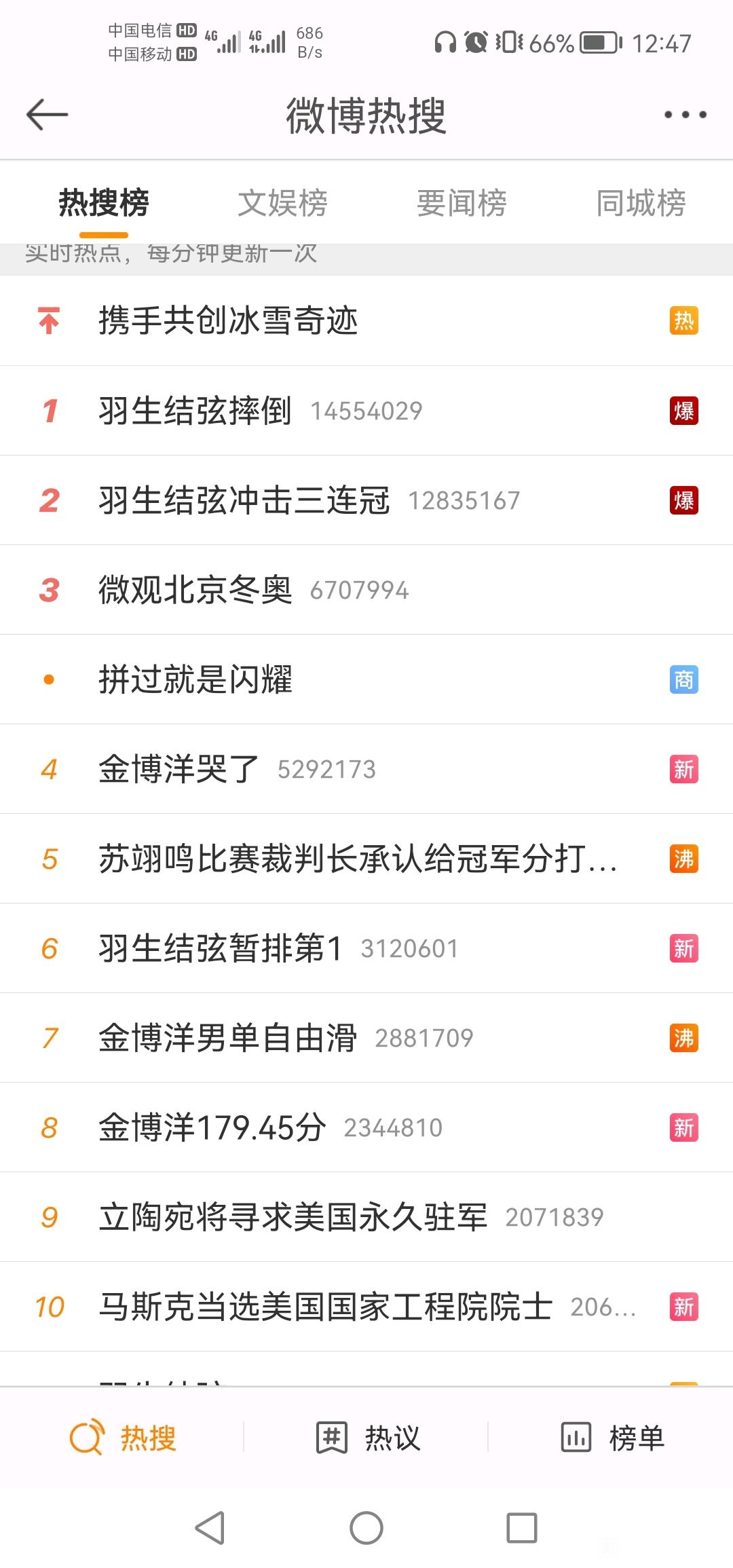Image resolution: width=733 pixels, height=1568 pixels.
Task: Switch to the 同城榜 tab
Action: point(641,203)
